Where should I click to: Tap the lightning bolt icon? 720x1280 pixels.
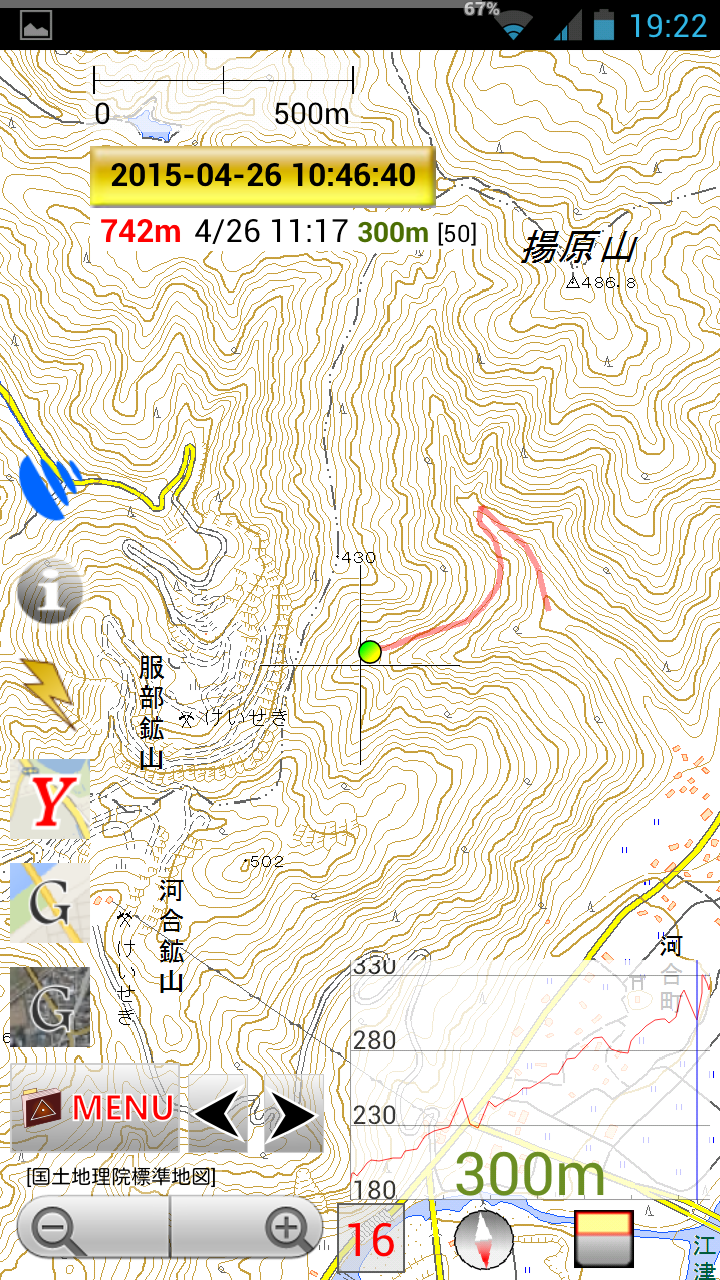point(50,693)
